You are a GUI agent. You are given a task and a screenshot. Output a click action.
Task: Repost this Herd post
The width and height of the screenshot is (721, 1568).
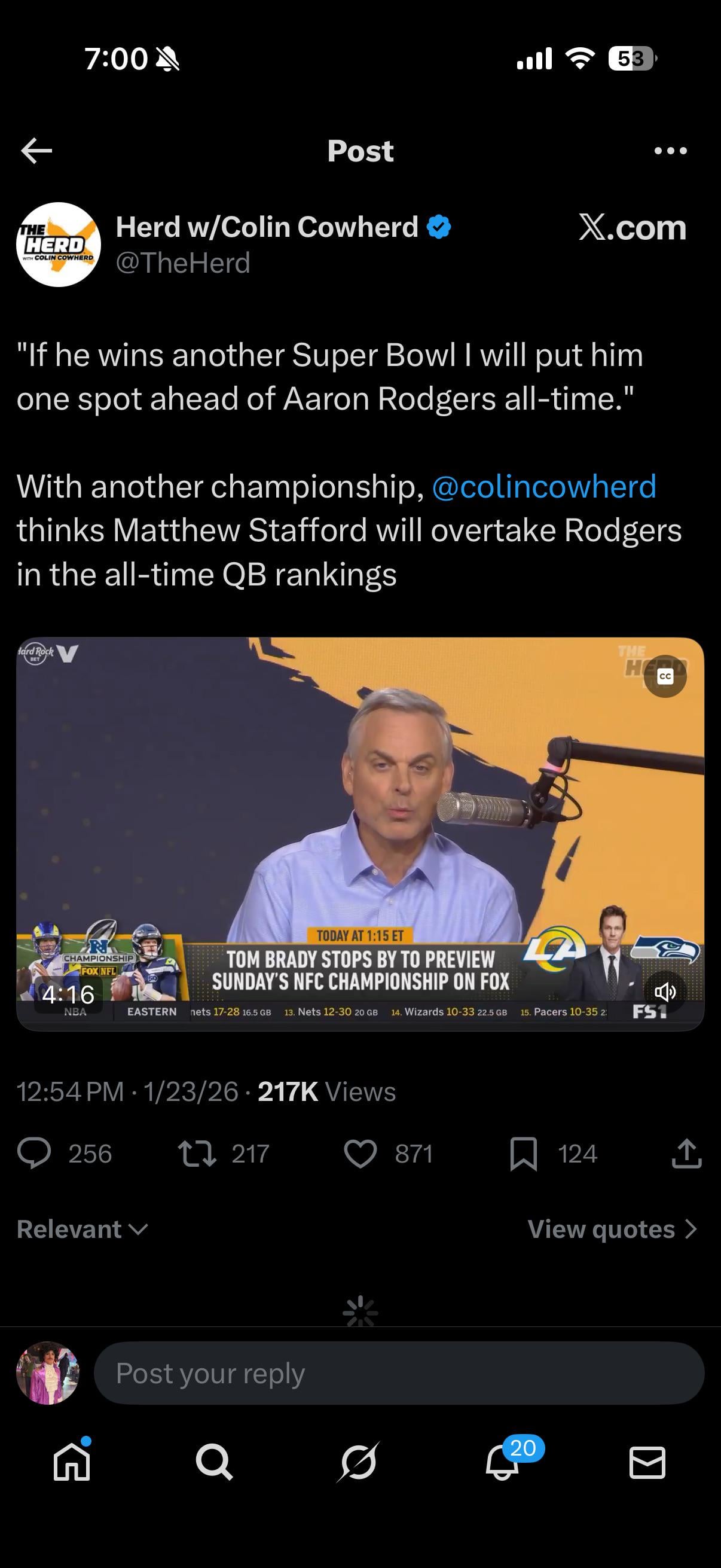tap(197, 1154)
